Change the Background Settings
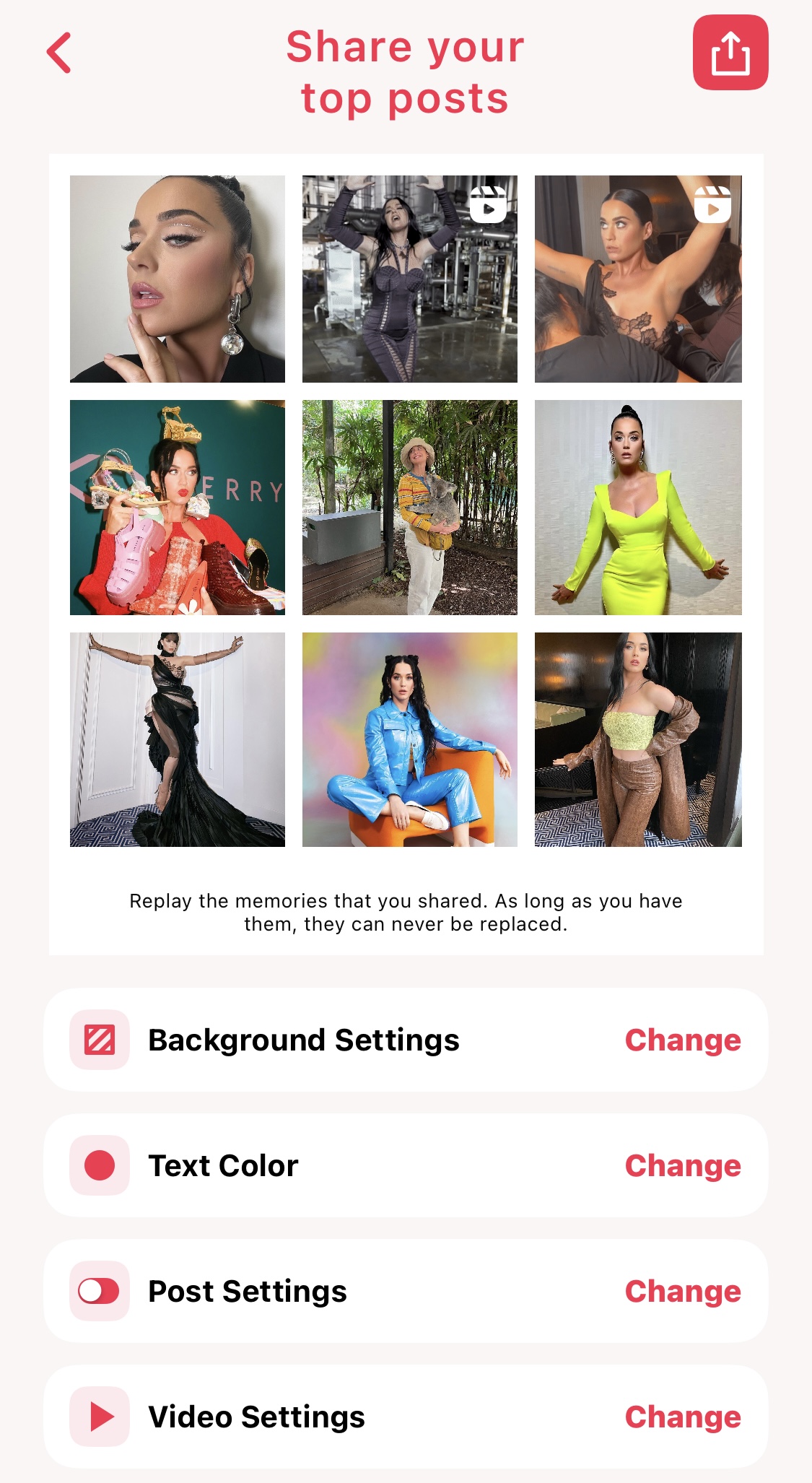 point(682,1040)
